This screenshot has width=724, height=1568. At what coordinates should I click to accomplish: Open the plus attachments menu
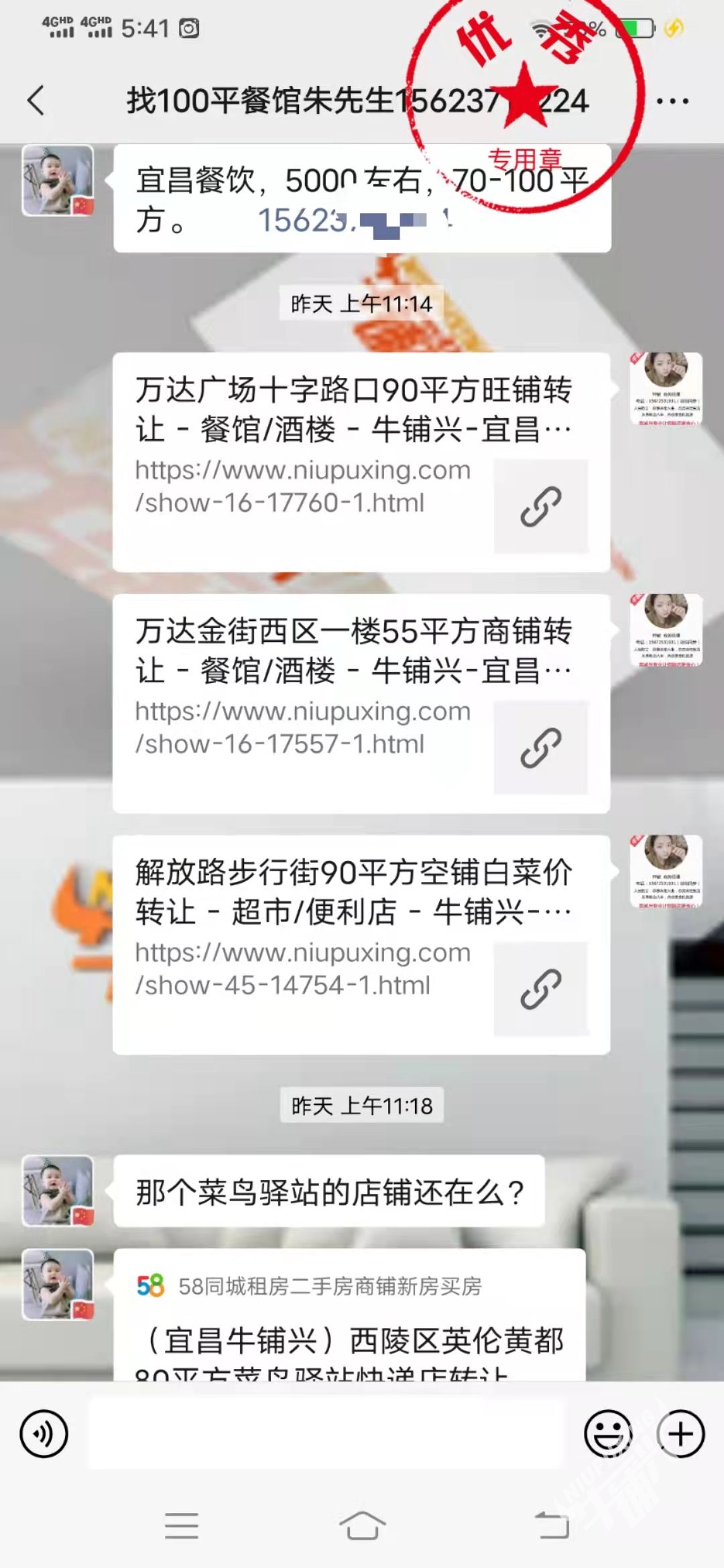(x=680, y=1434)
